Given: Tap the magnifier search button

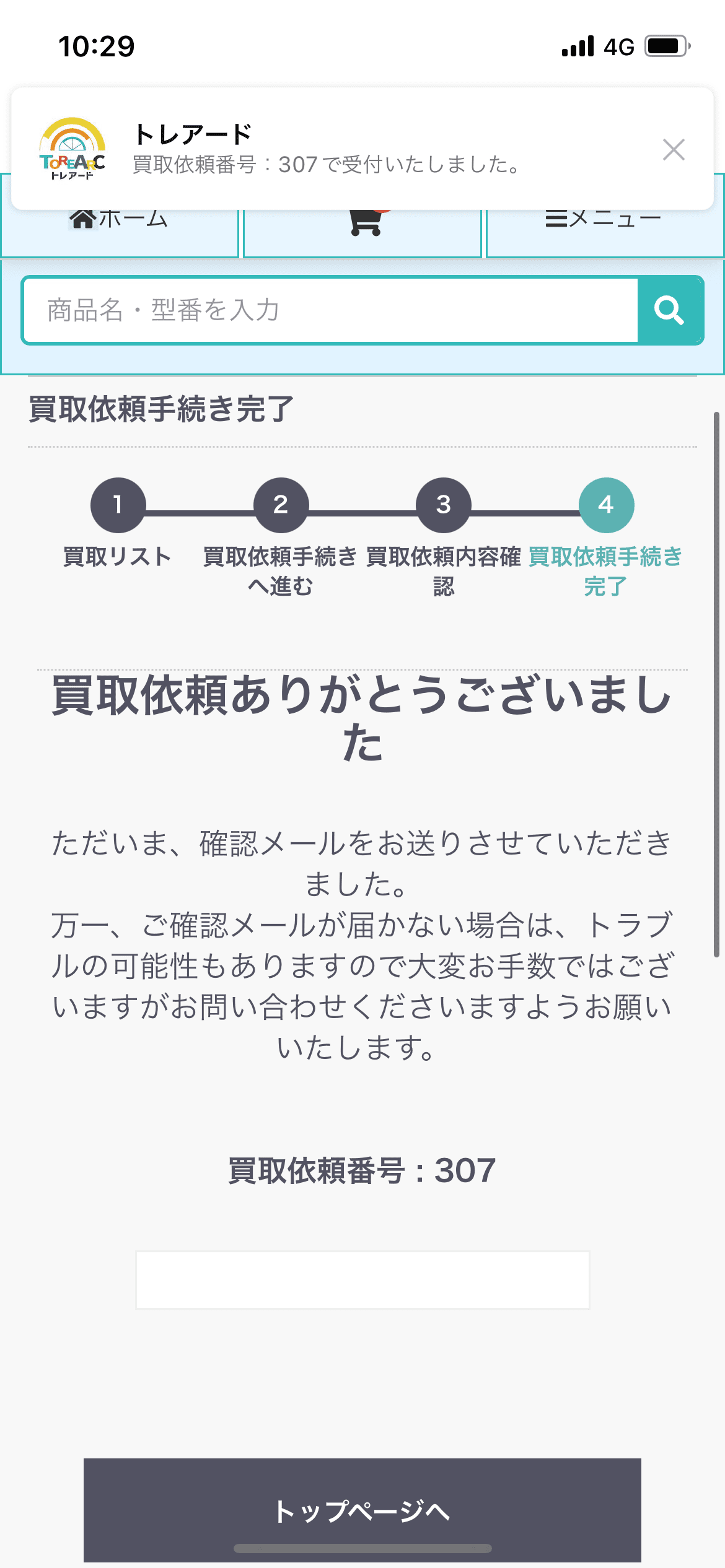Looking at the screenshot, I should 670,310.
